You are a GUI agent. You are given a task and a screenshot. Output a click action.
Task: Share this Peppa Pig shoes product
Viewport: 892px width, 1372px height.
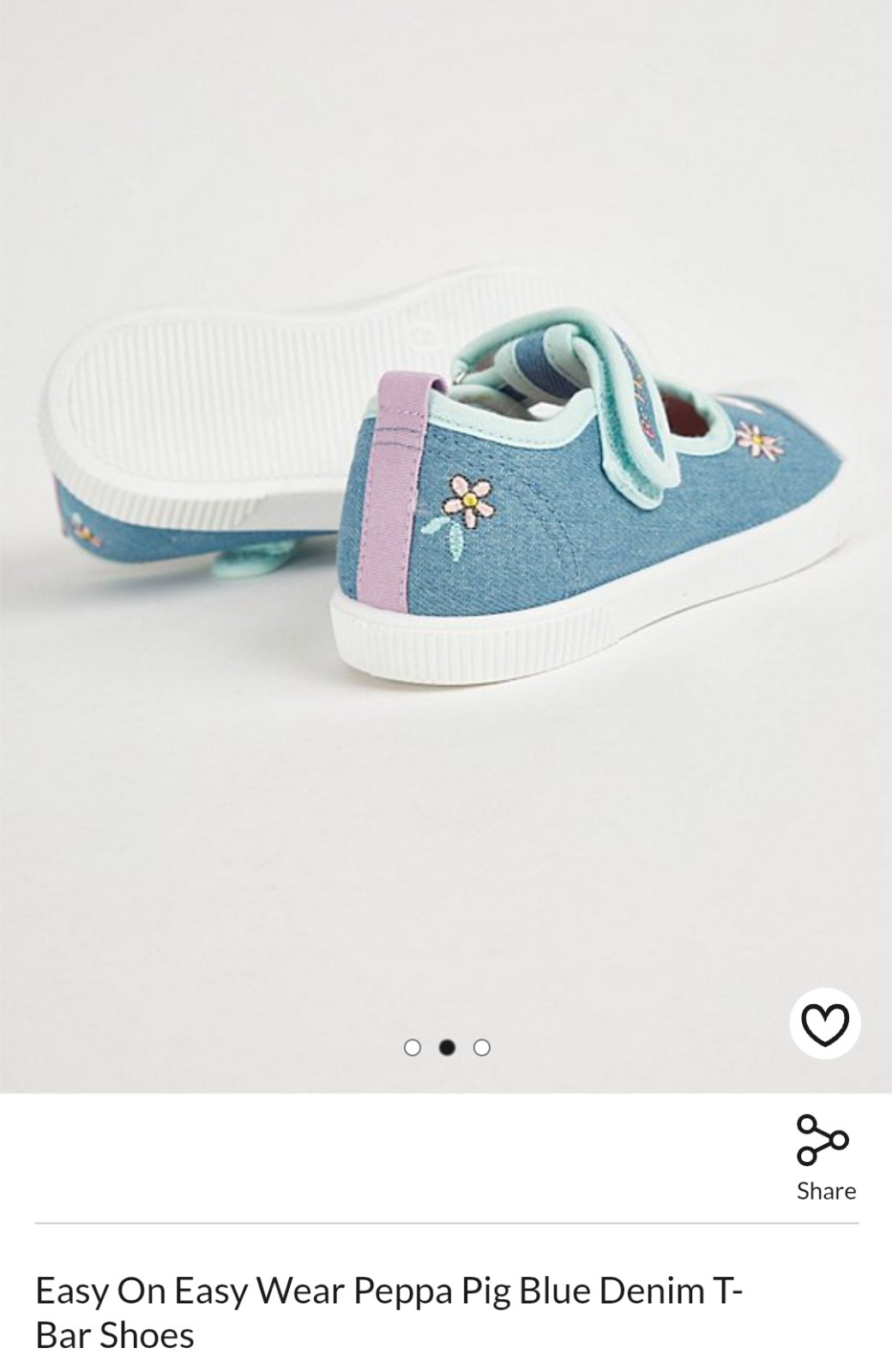(824, 1157)
